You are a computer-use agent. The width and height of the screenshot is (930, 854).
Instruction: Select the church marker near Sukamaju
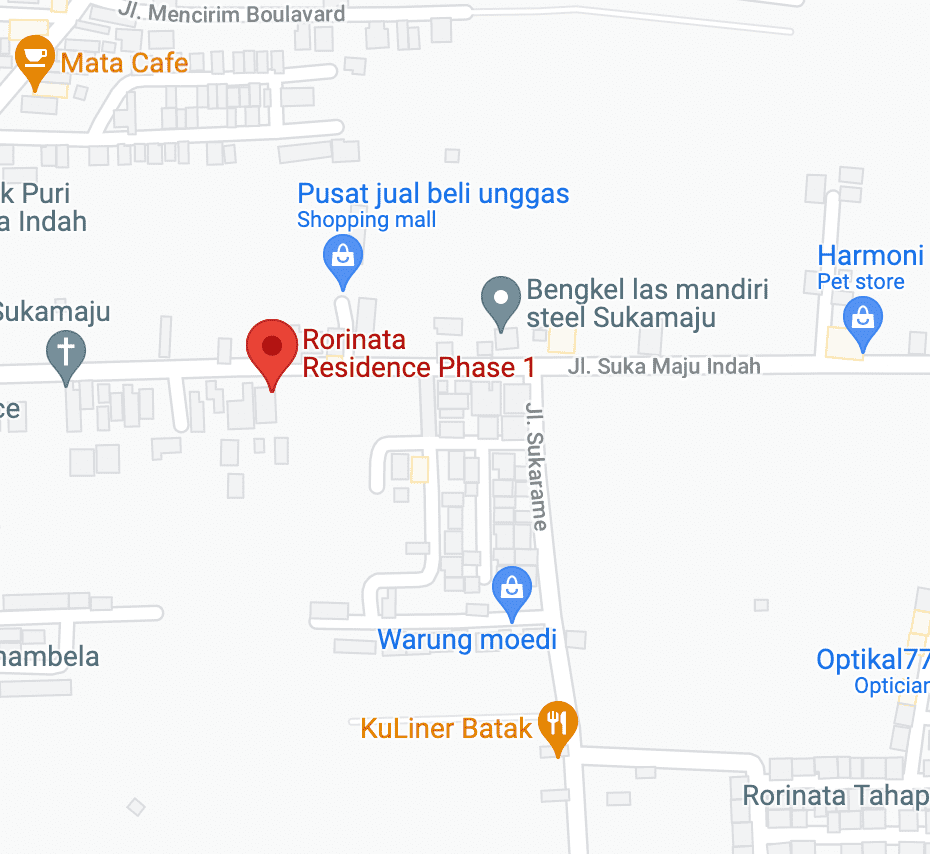[67, 355]
